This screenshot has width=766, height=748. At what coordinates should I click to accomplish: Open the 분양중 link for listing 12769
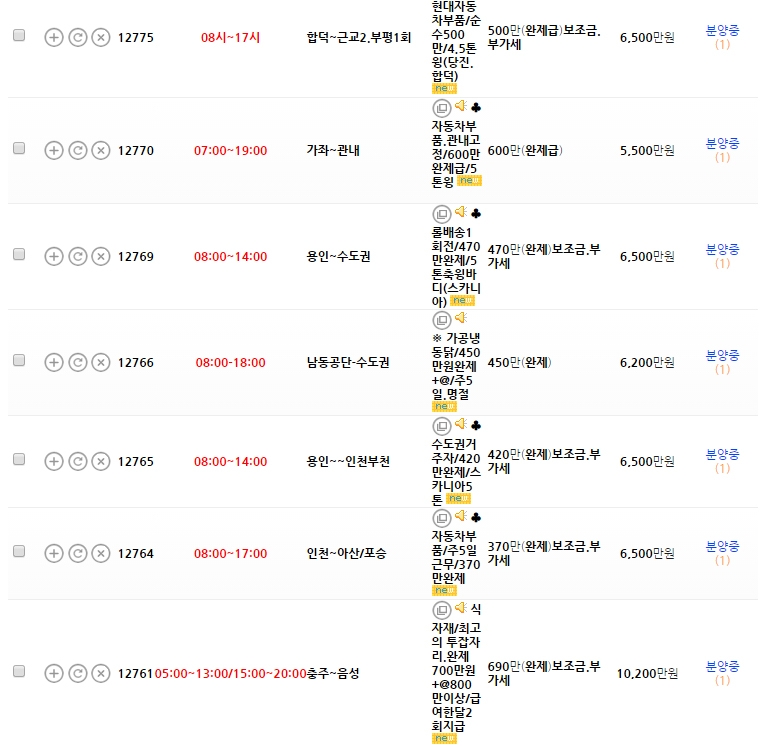coord(722,249)
